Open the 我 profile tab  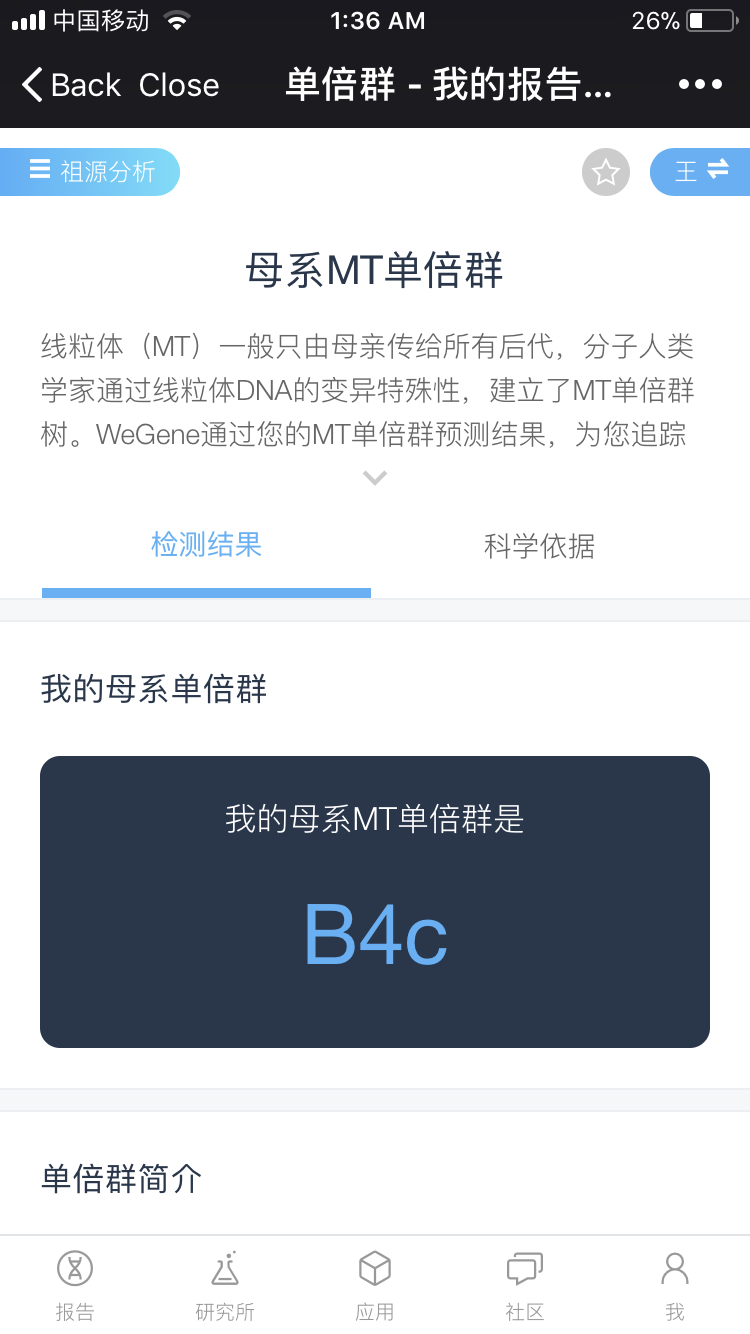675,1286
